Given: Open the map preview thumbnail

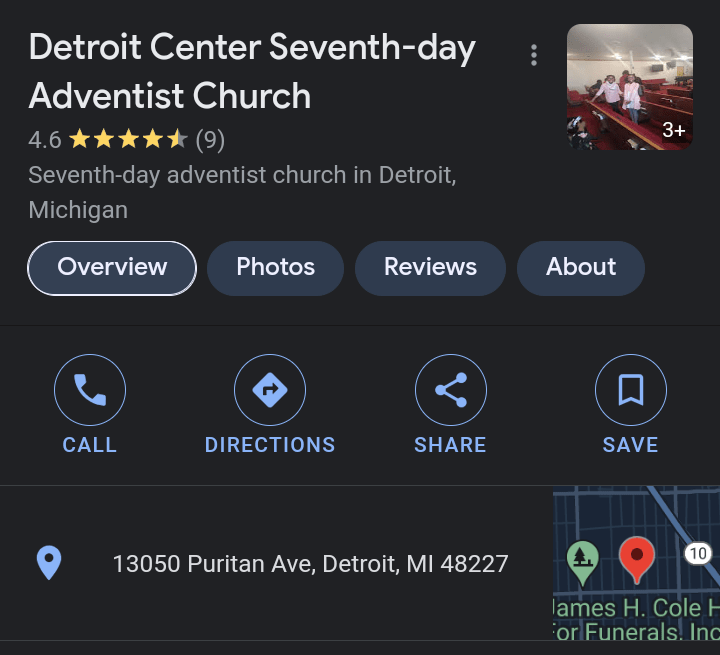Looking at the screenshot, I should 636,563.
